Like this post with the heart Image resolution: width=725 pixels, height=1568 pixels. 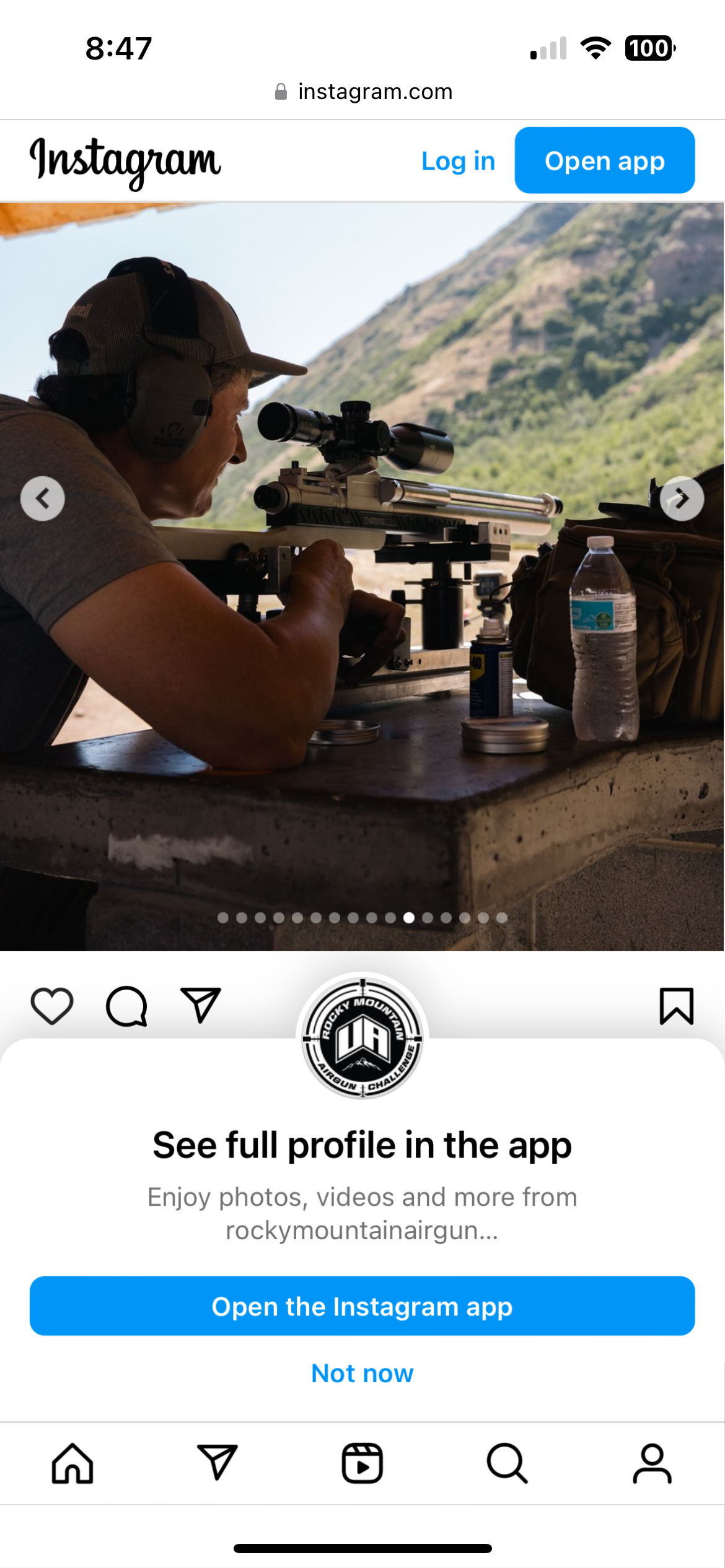pos(52,1006)
